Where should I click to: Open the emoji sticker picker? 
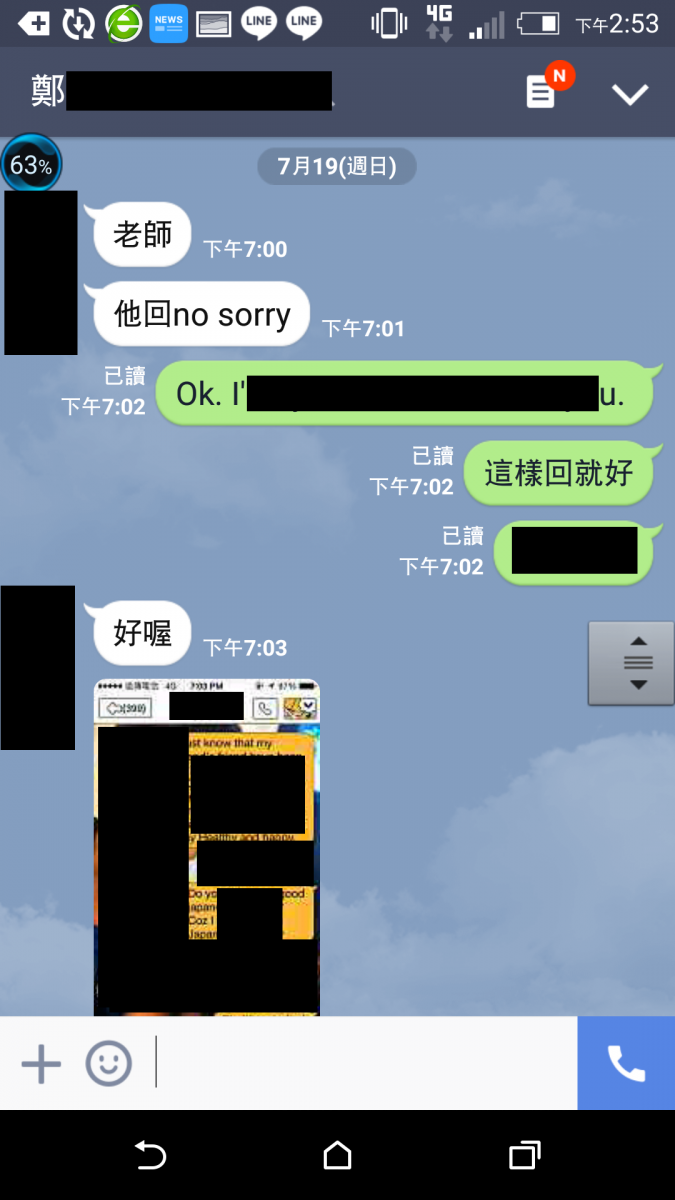tap(108, 1063)
